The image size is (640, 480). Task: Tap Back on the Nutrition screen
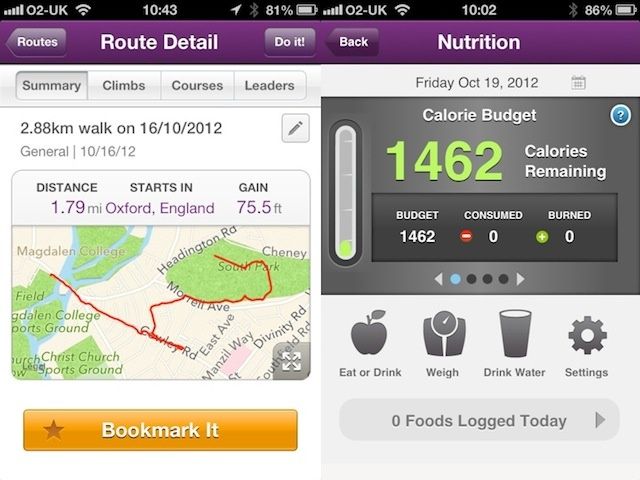(x=353, y=43)
